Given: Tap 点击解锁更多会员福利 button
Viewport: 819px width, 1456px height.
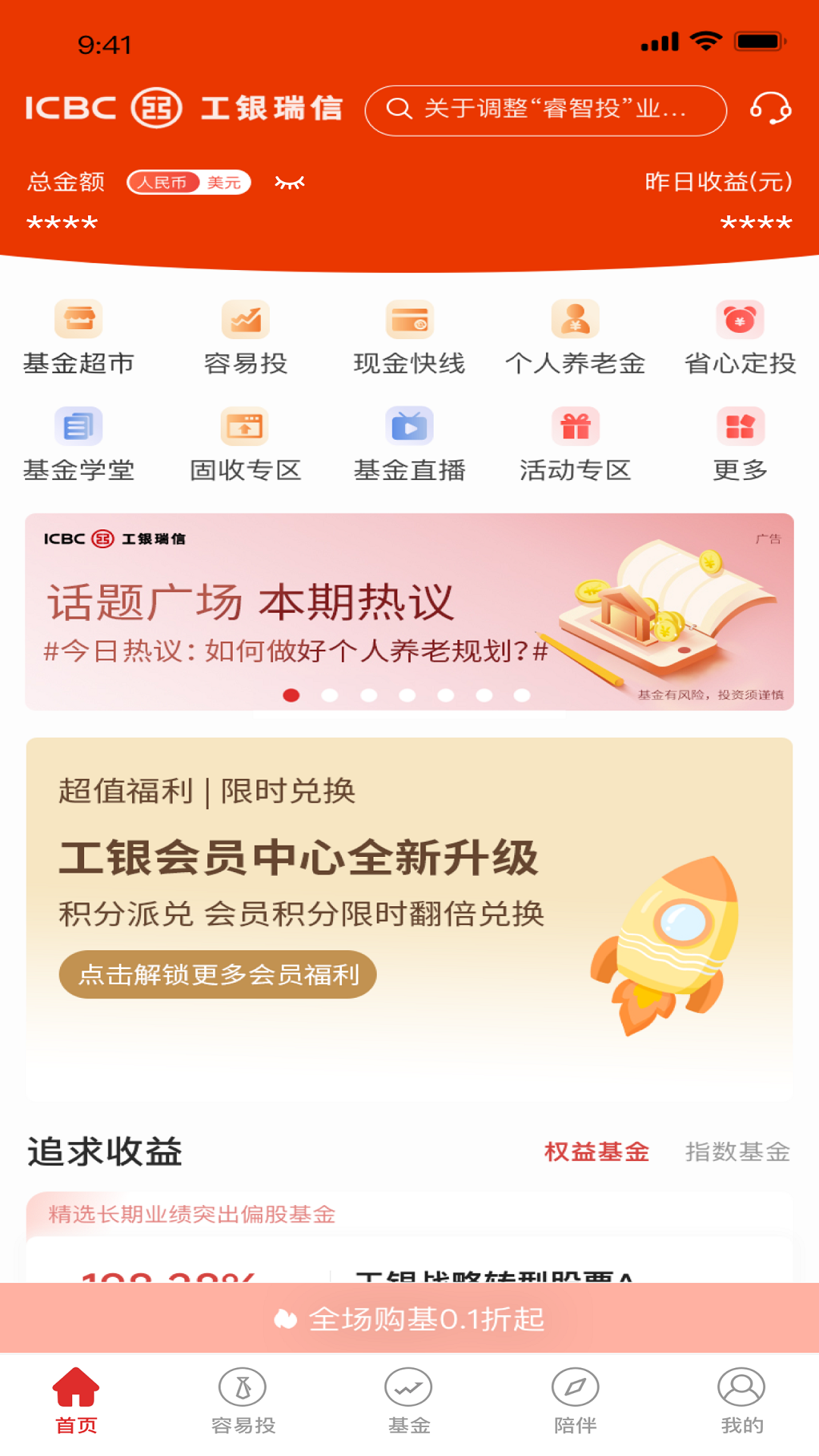Looking at the screenshot, I should (217, 976).
